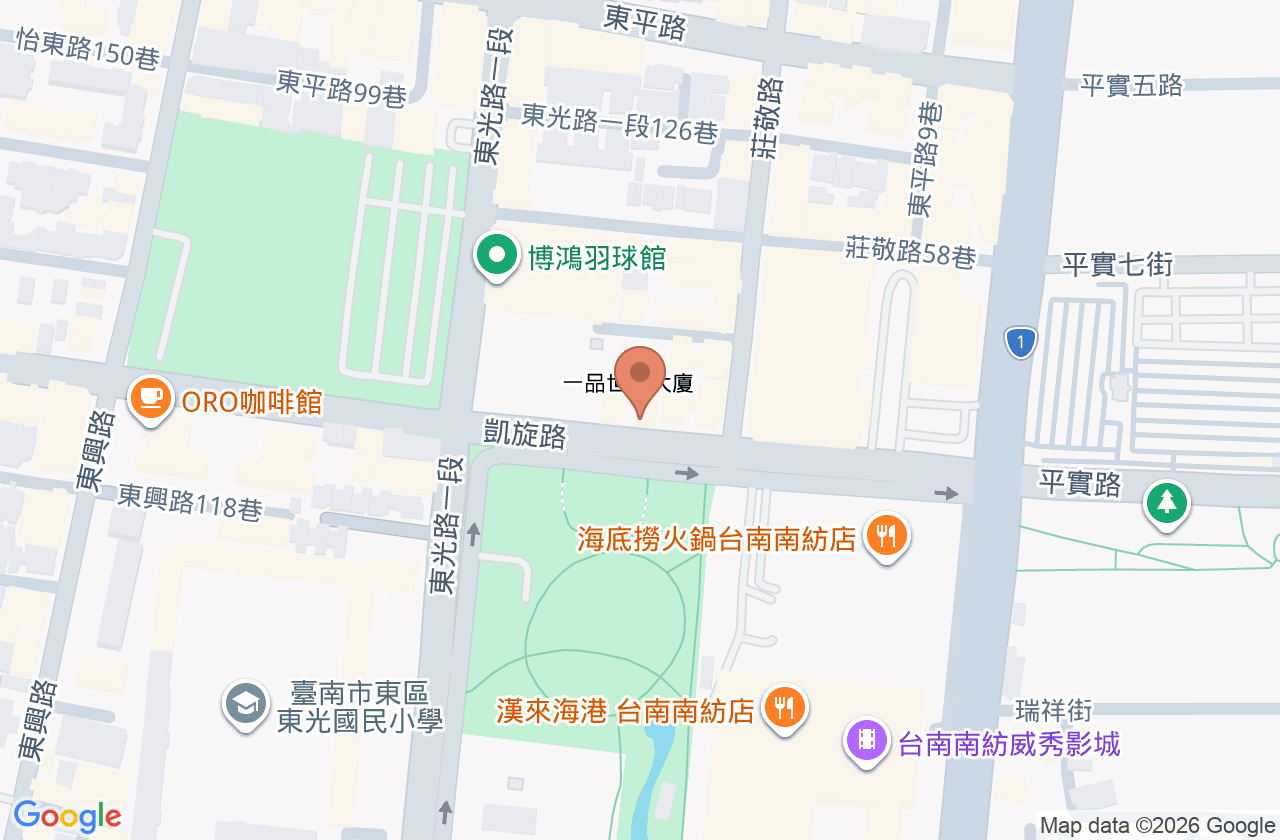View 漢來海港 台南南紡店 restaurant marker

click(785, 710)
